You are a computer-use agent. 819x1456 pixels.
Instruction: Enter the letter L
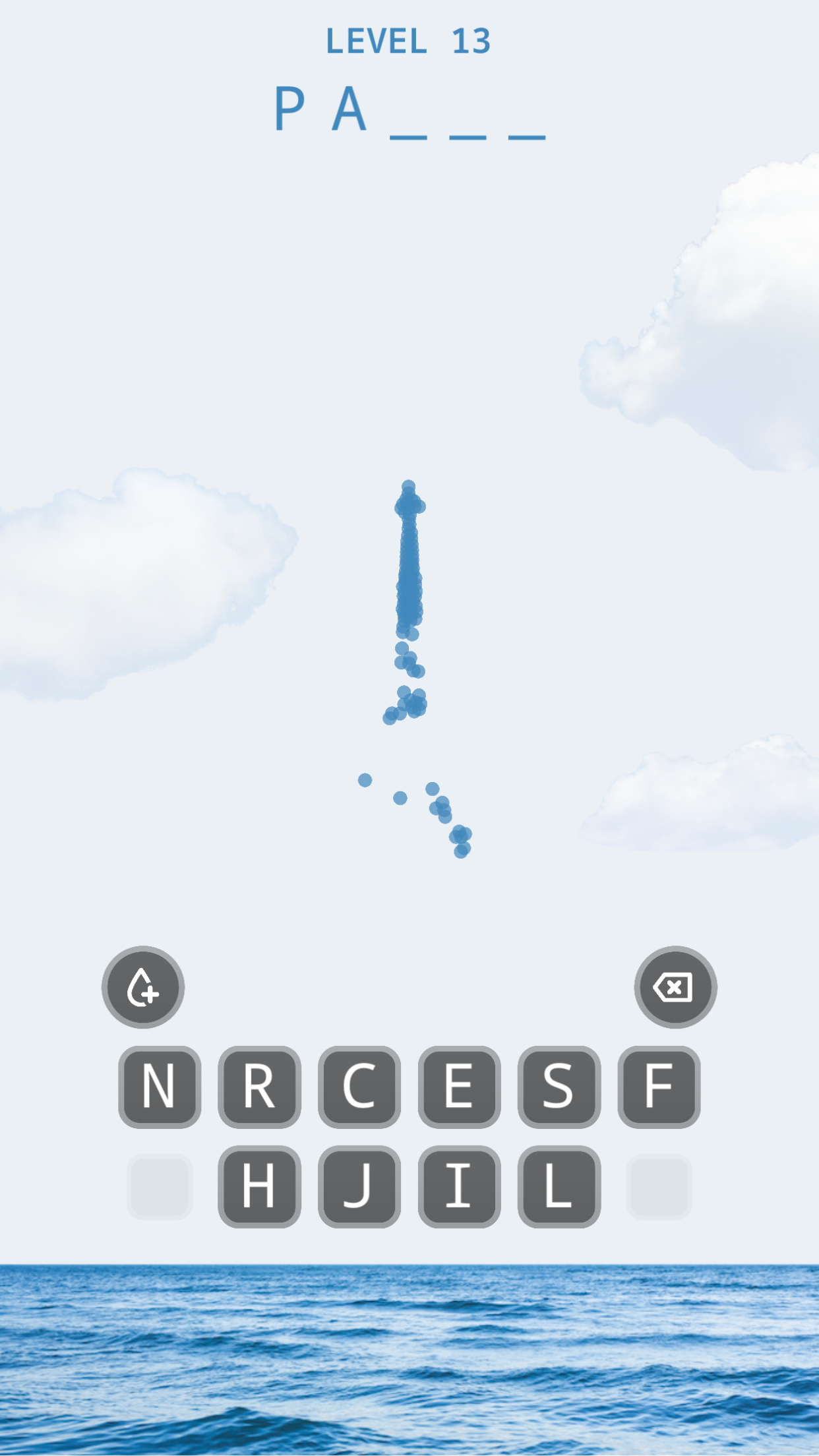coord(559,1186)
